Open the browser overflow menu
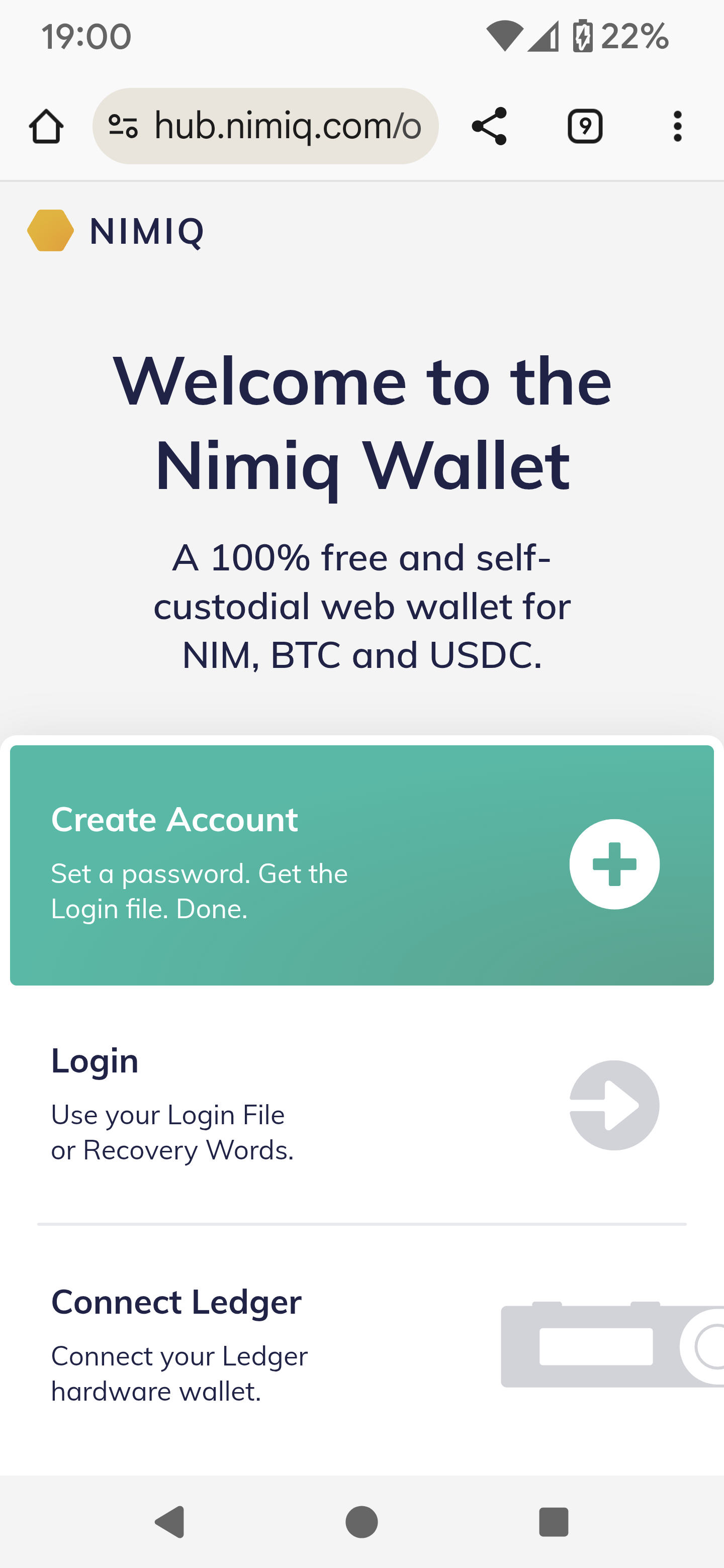This screenshot has height=1568, width=724. (x=677, y=127)
